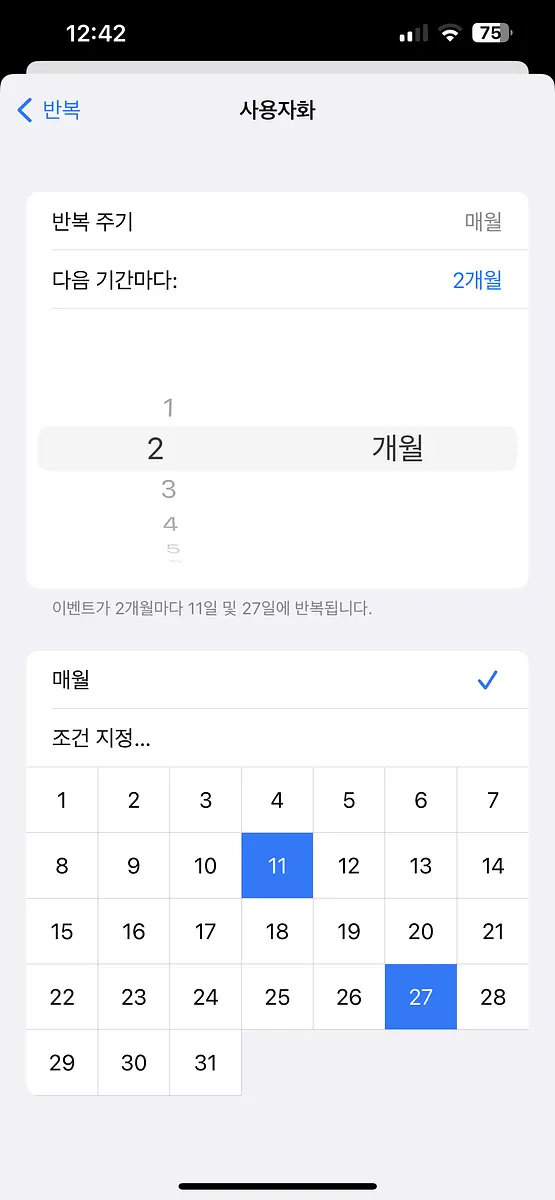555x1200 pixels.
Task: Select day 28 in the grid
Action: tap(493, 997)
